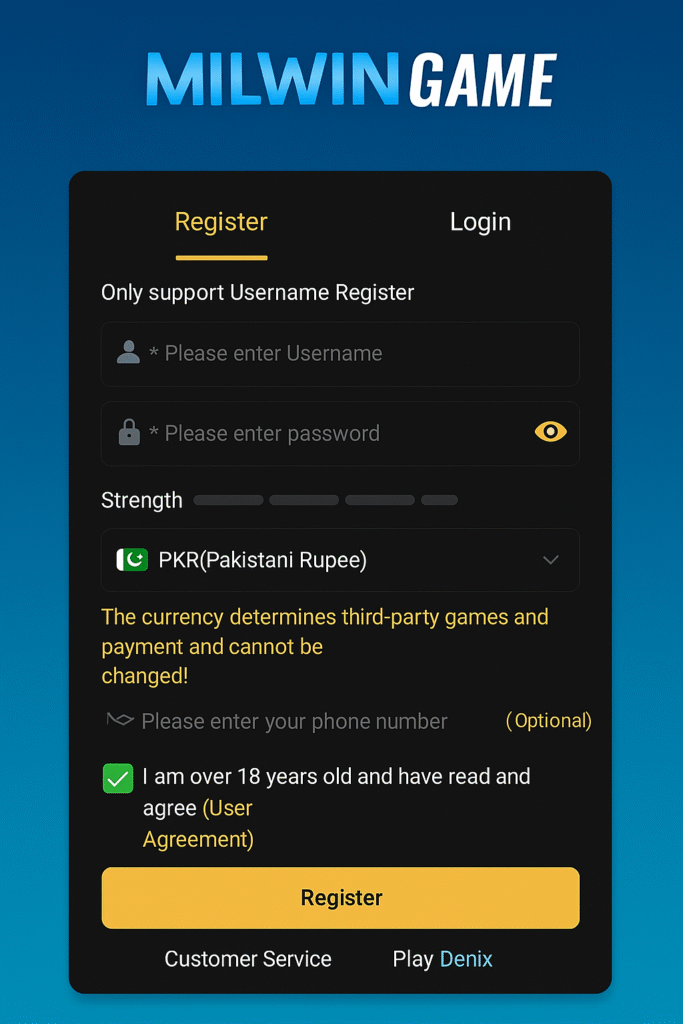
Task: Select the Register tab
Action: (x=221, y=222)
